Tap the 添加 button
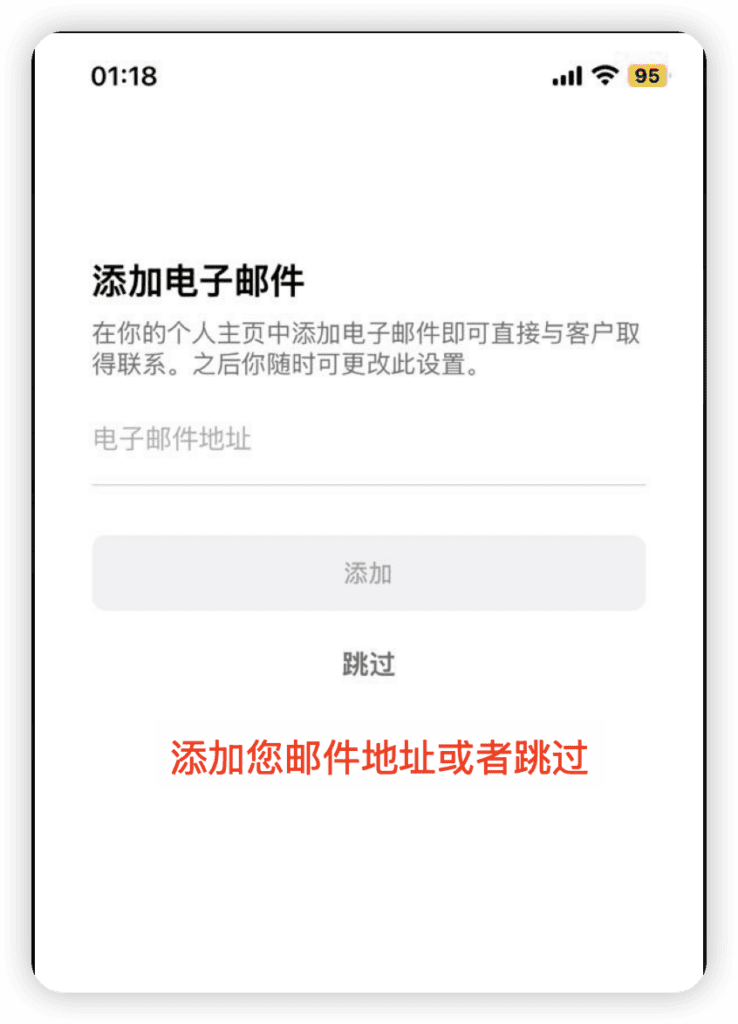Screen dimensions: 738x1024 pyautogui.click(x=368, y=573)
